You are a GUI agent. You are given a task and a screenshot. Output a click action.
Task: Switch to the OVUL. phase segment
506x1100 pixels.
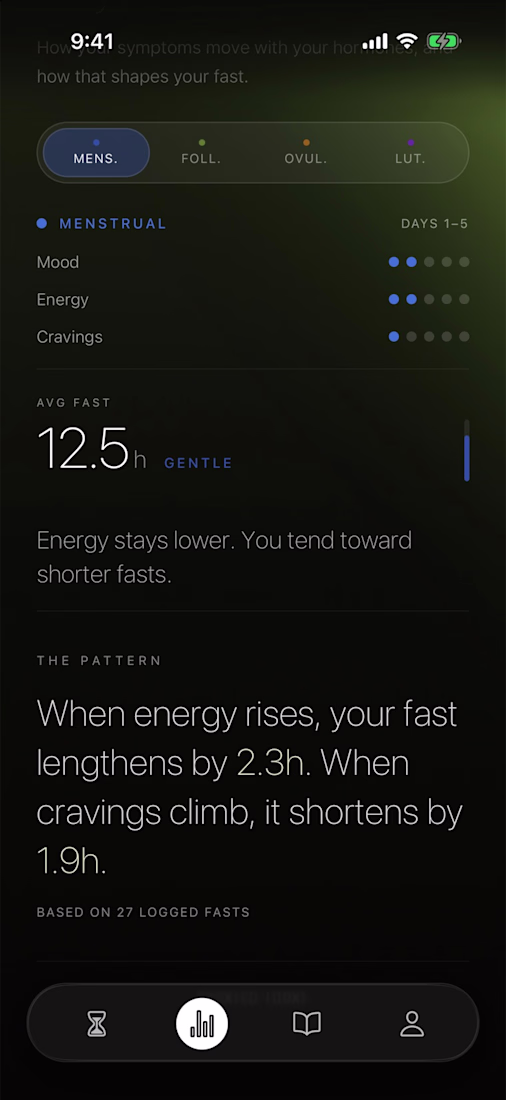pos(306,152)
